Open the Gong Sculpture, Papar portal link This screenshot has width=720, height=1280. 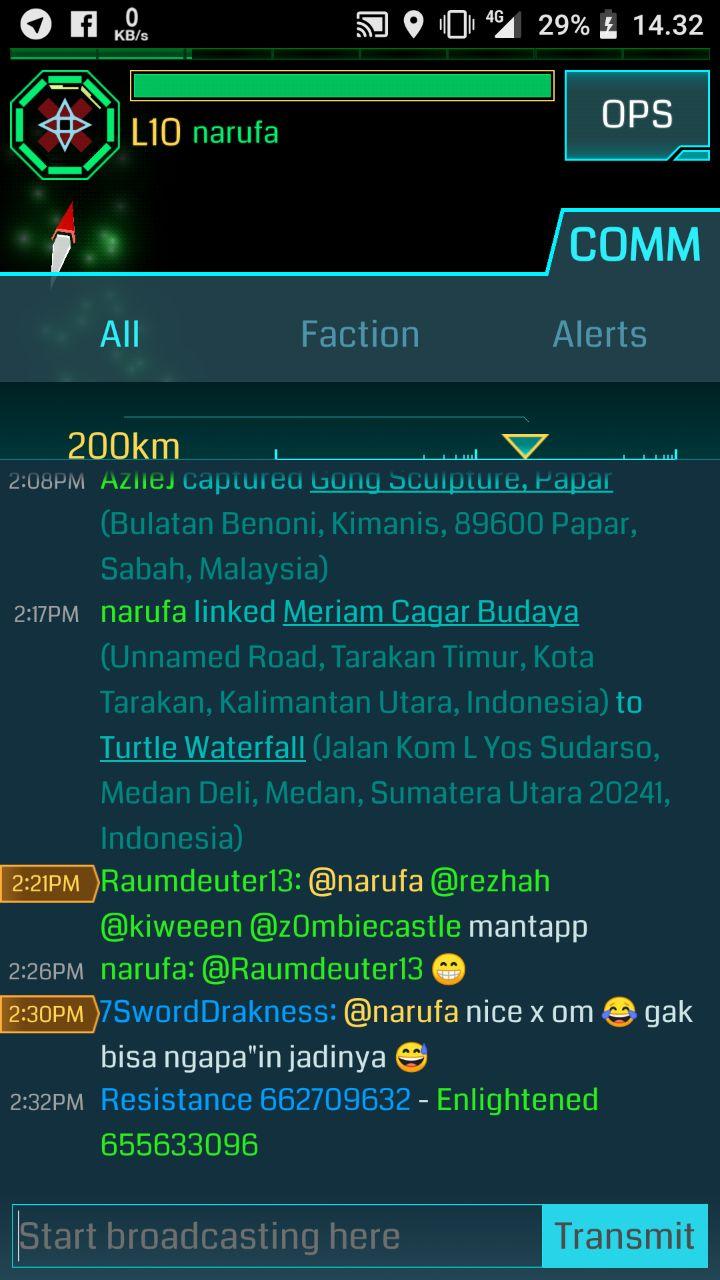coord(460,481)
